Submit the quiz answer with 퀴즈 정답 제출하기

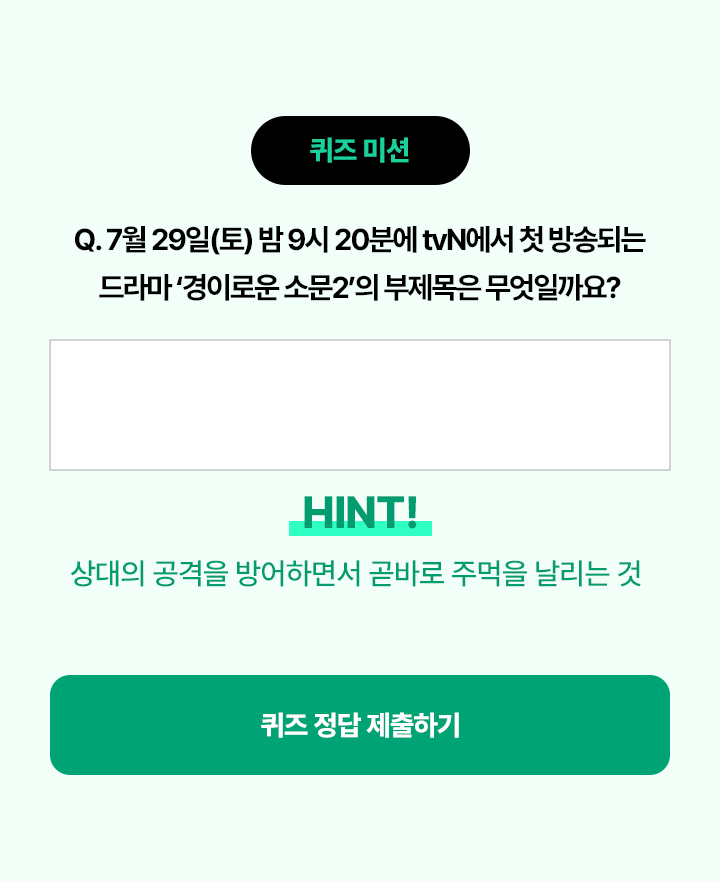(360, 725)
